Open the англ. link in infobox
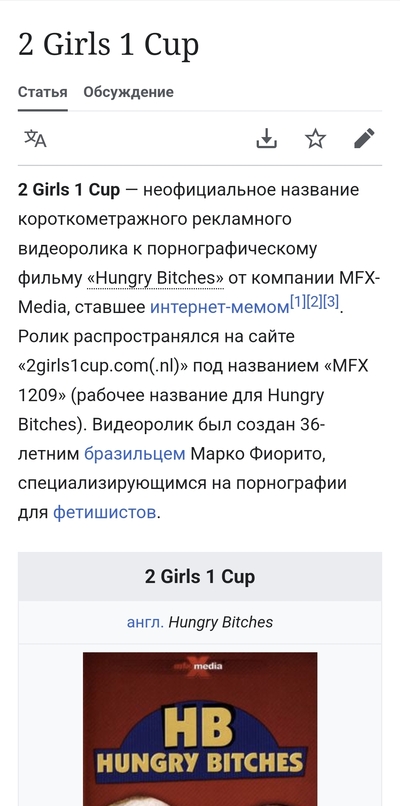This screenshot has width=400, height=806. click(146, 622)
